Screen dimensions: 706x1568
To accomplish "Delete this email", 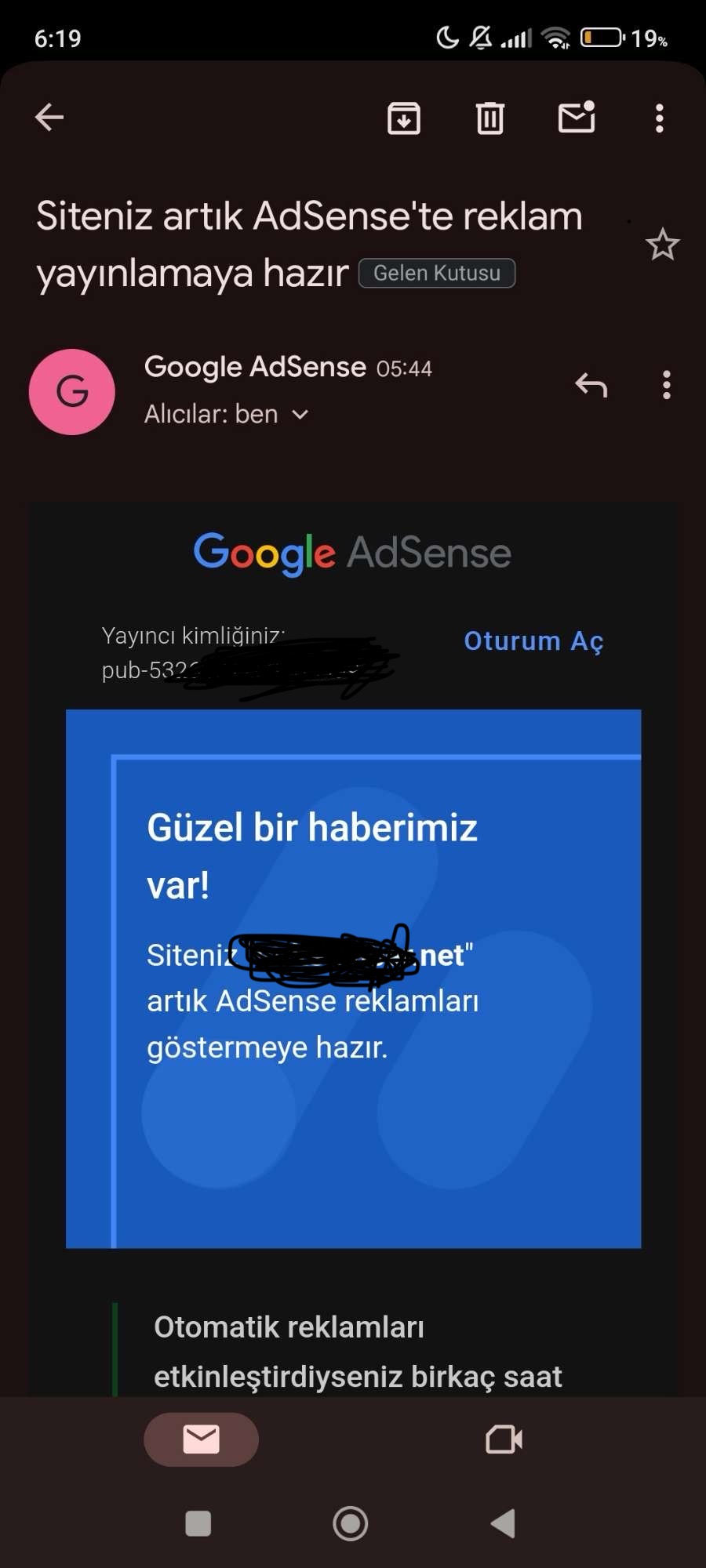I will coord(490,118).
